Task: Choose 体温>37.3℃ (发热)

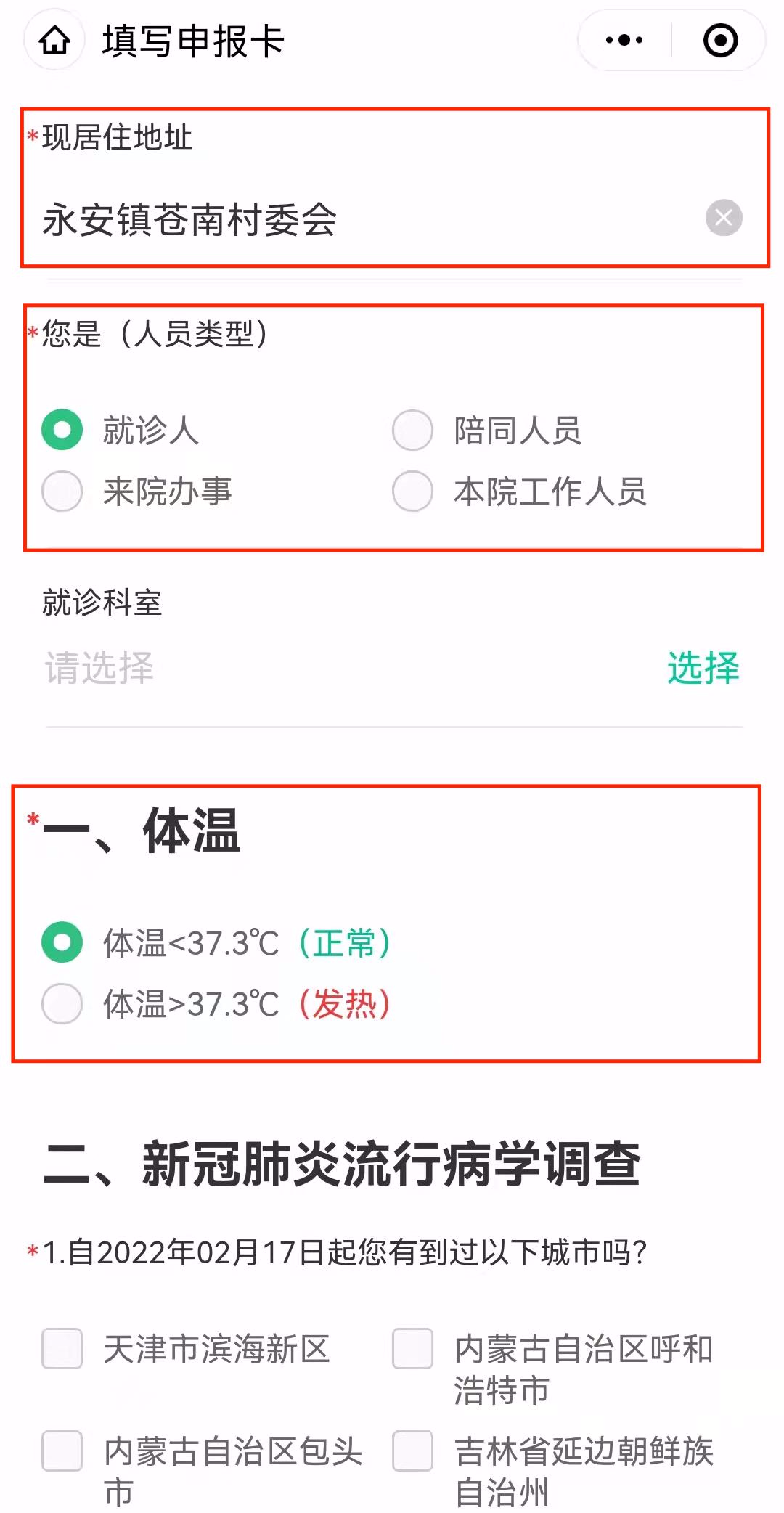Action: [x=62, y=1004]
